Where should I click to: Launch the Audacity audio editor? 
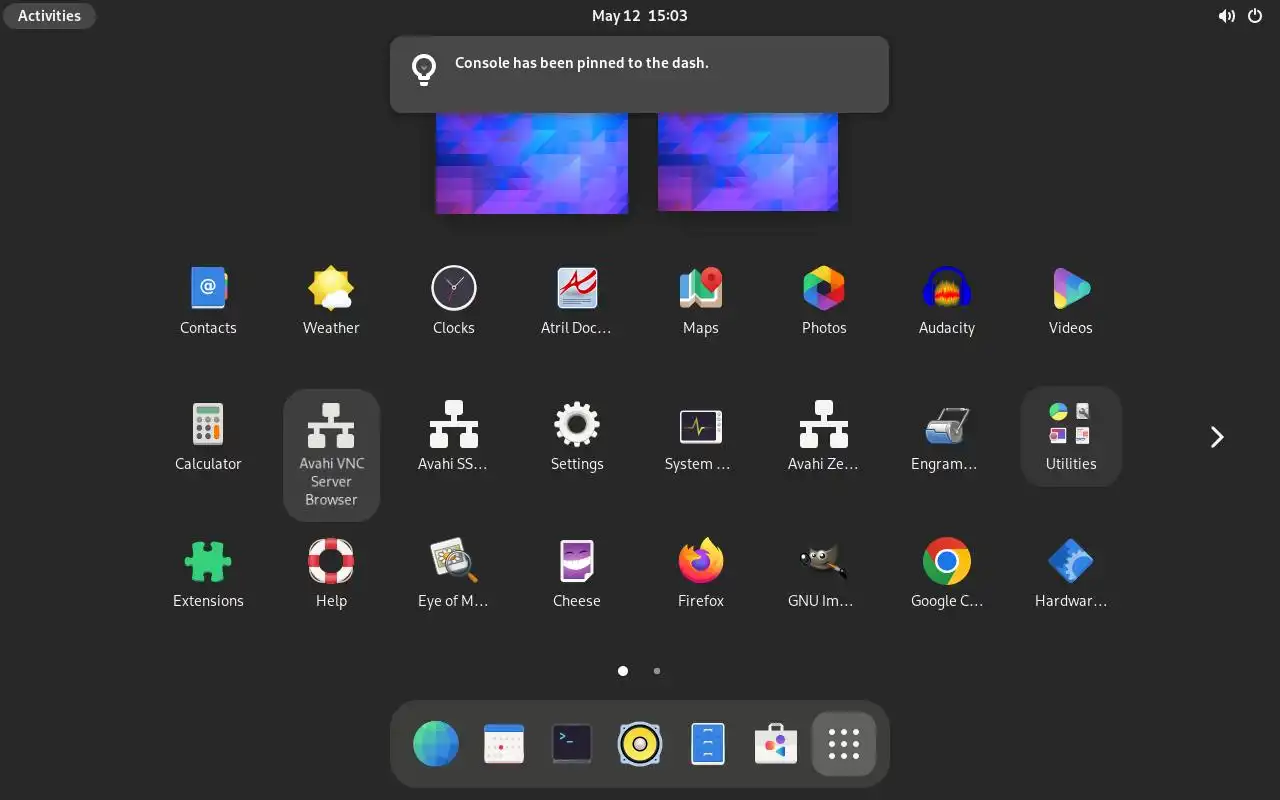[x=946, y=290]
